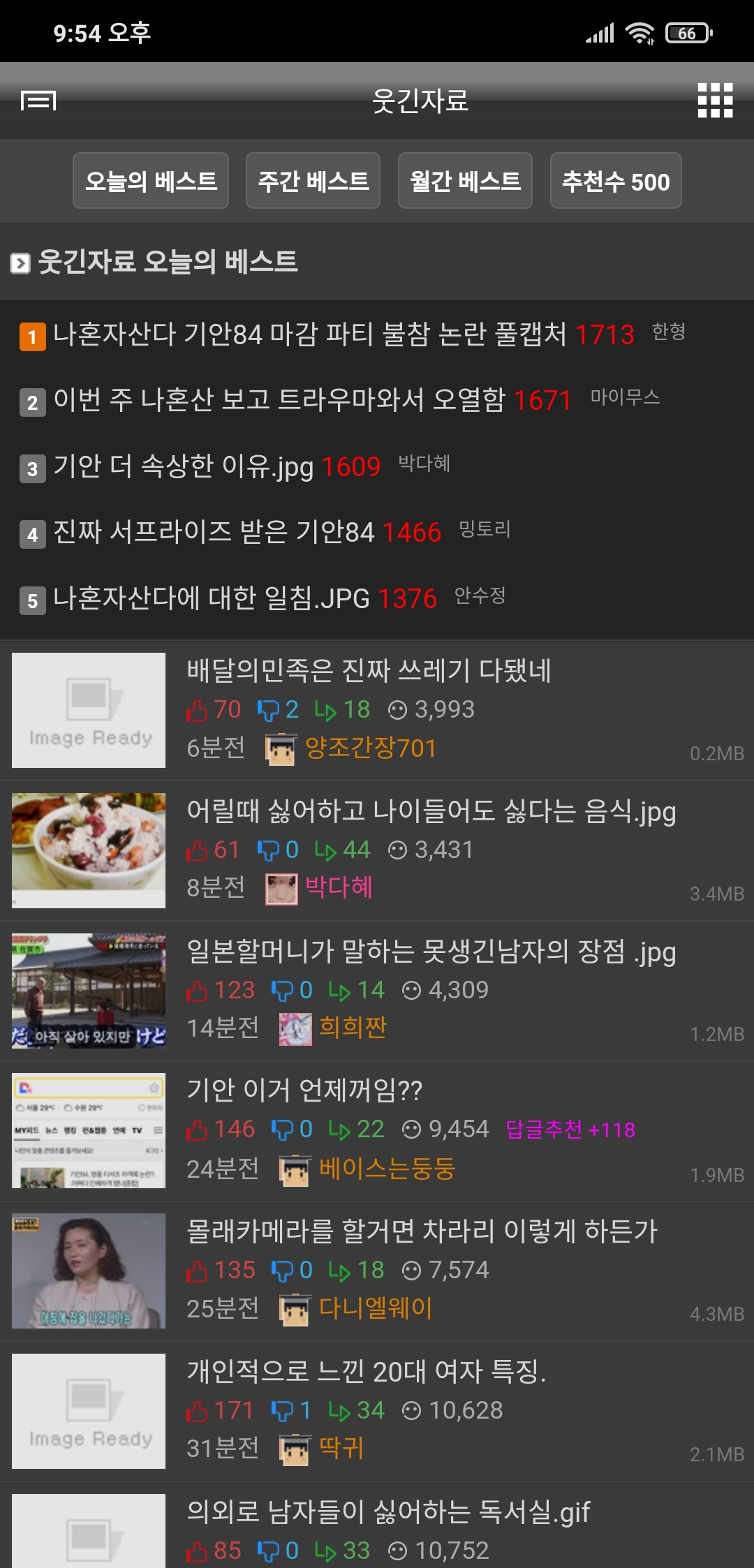Open post 기안 이거 언제꺼임??
Image resolution: width=754 pixels, height=1568 pixels.
pos(304,1090)
